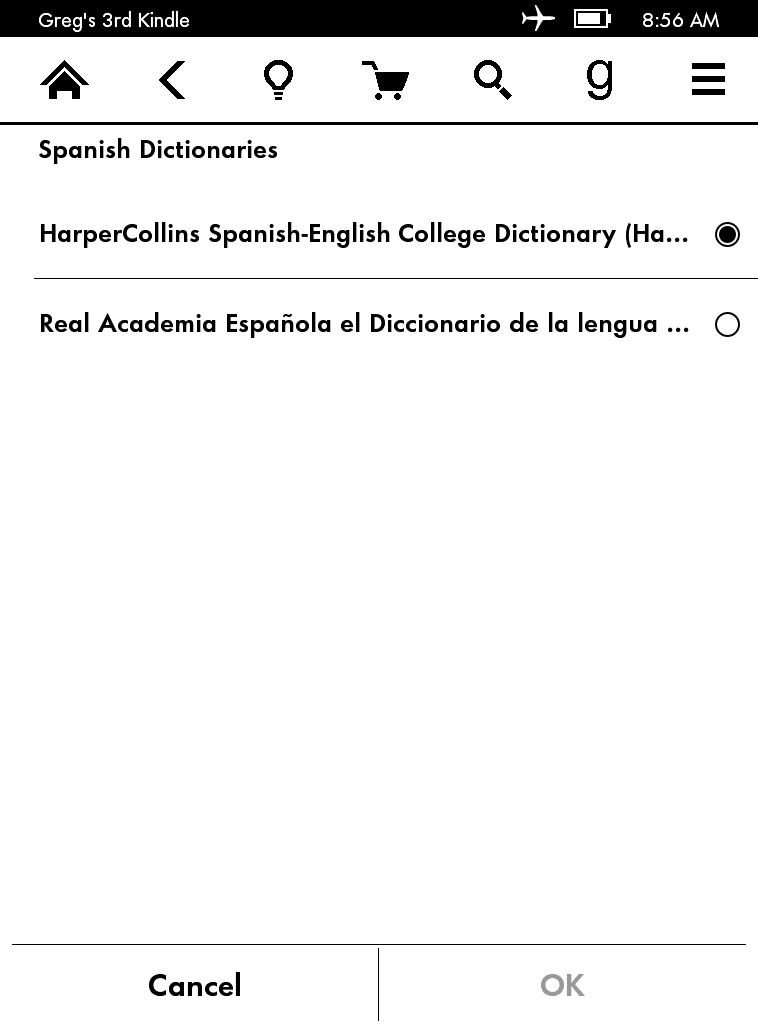Open search with the magnifier icon
The image size is (758, 1024).
tap(492, 80)
